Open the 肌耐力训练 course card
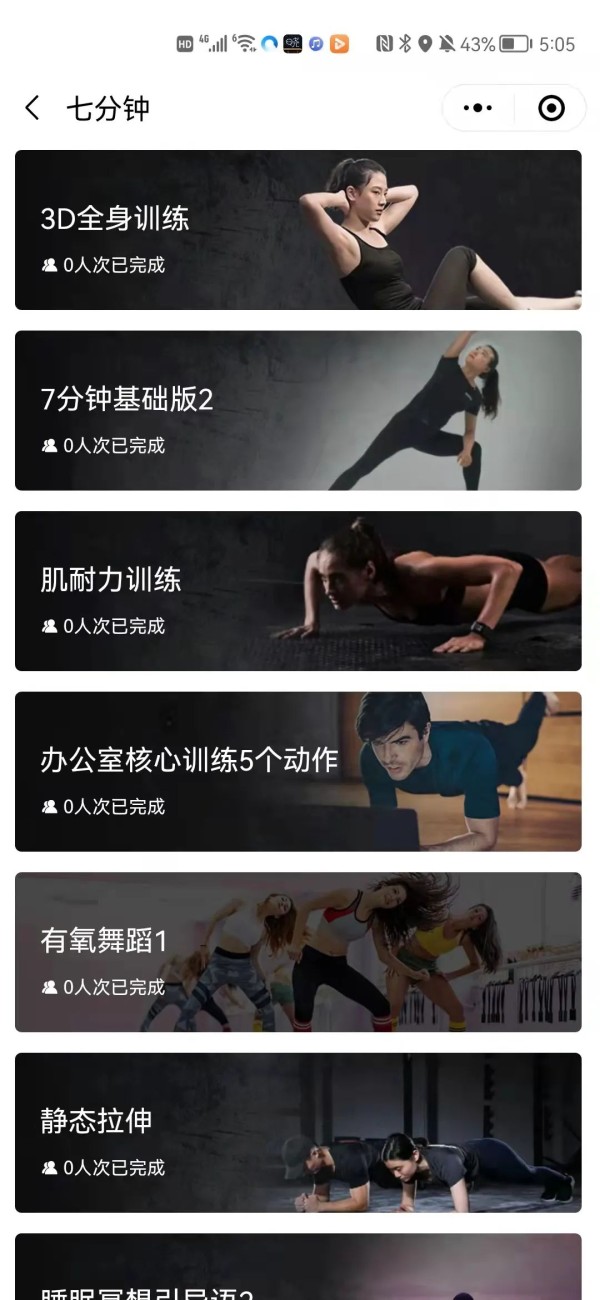 pyautogui.click(x=298, y=591)
